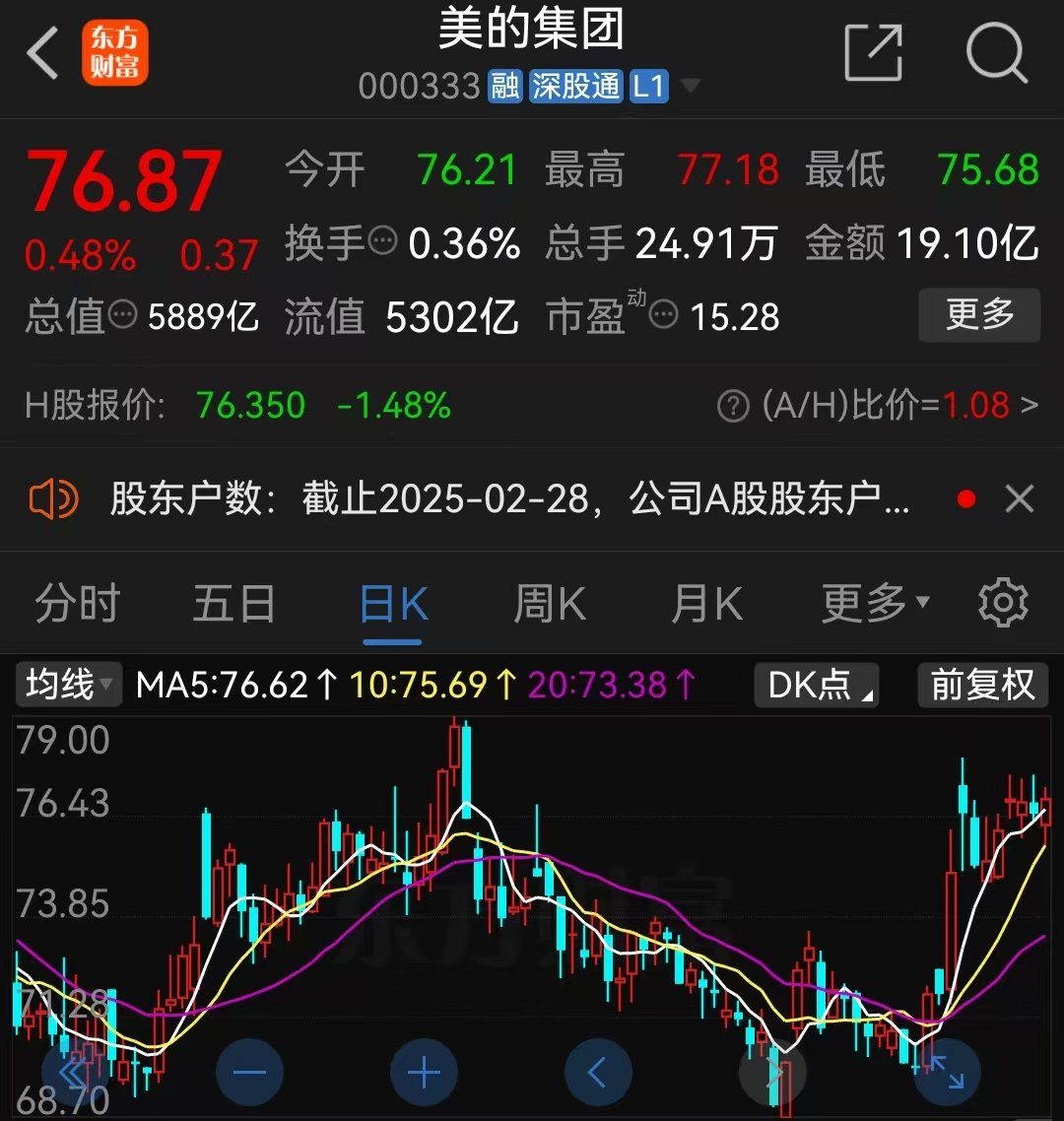Open chart settings via the gear icon
1064x1121 pixels.
coord(1002,602)
